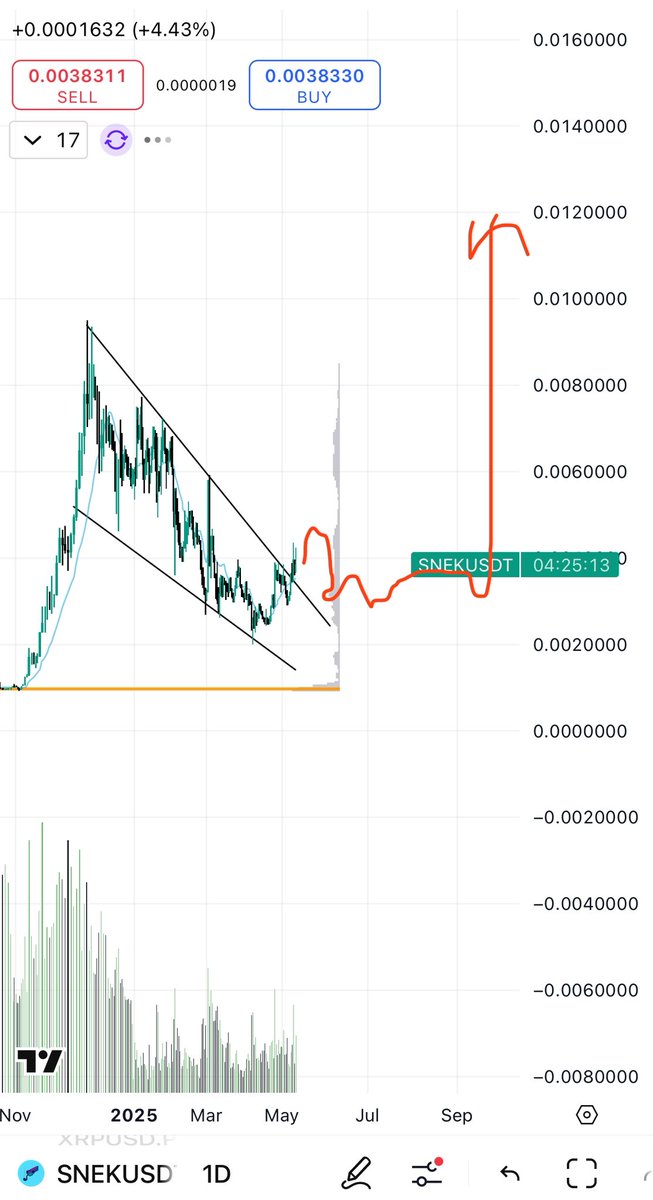This screenshot has width=653, height=1200.
Task: Tap the blue BUY price button
Action: coord(314,85)
